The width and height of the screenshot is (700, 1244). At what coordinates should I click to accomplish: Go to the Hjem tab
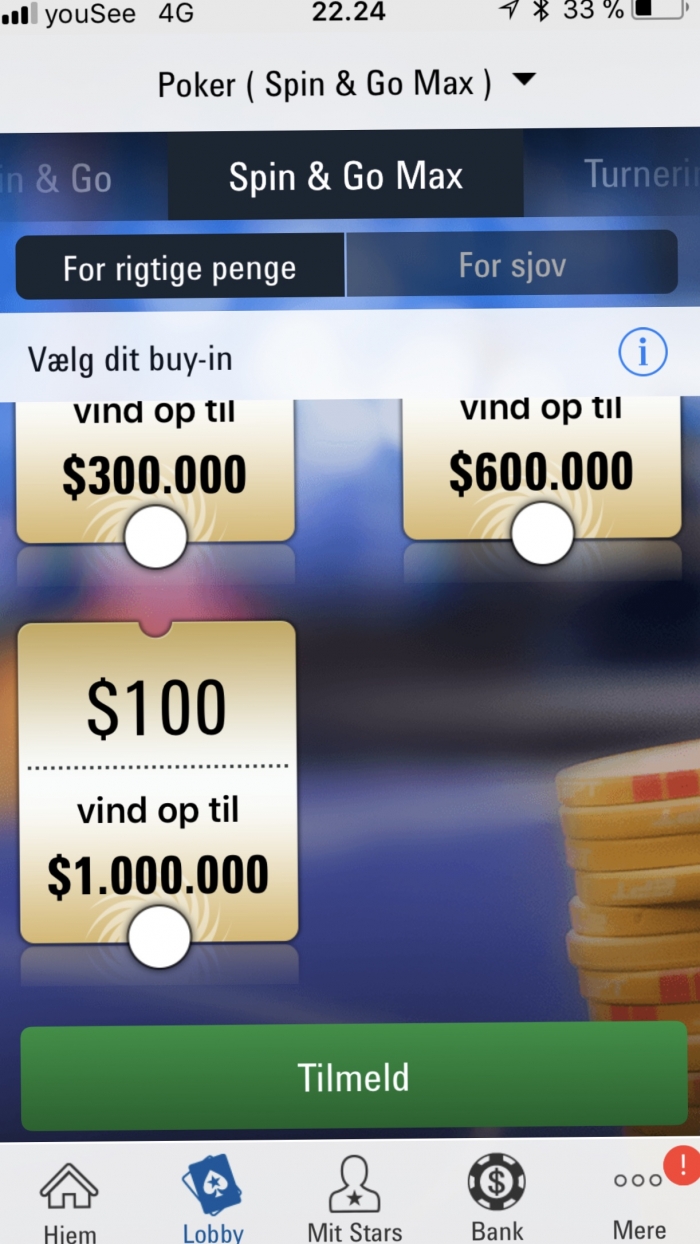coord(69,1198)
